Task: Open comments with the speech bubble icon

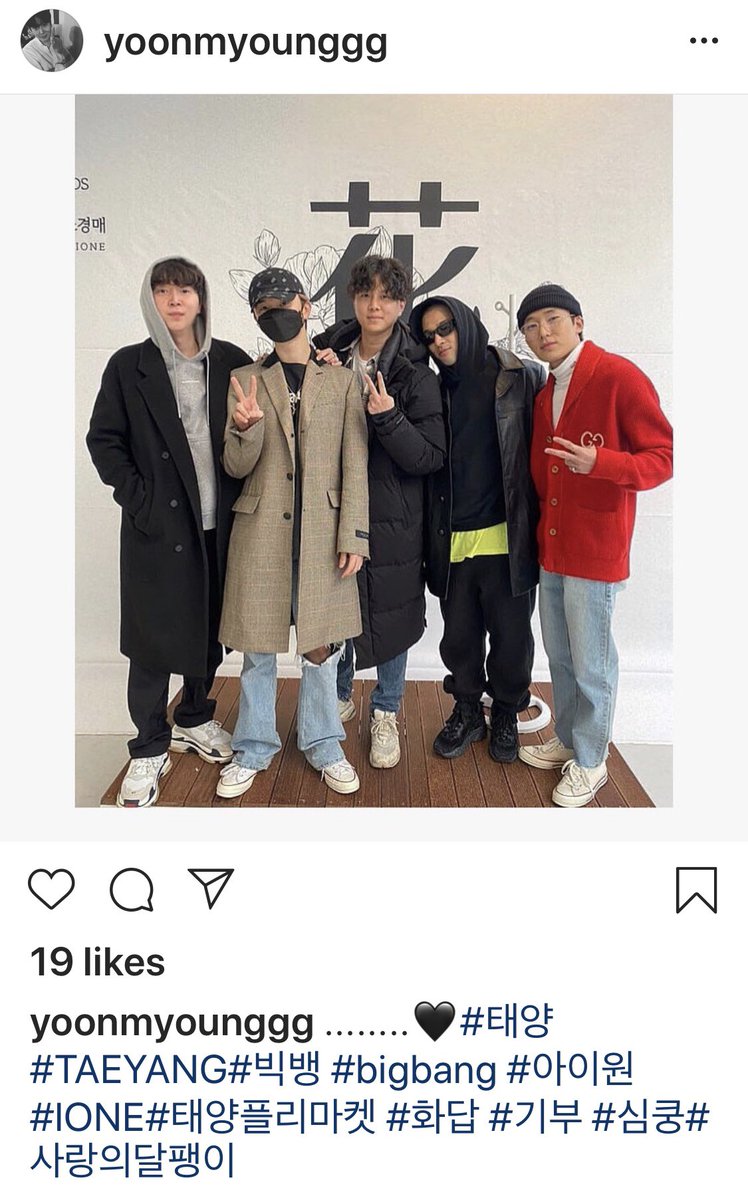Action: (131, 888)
